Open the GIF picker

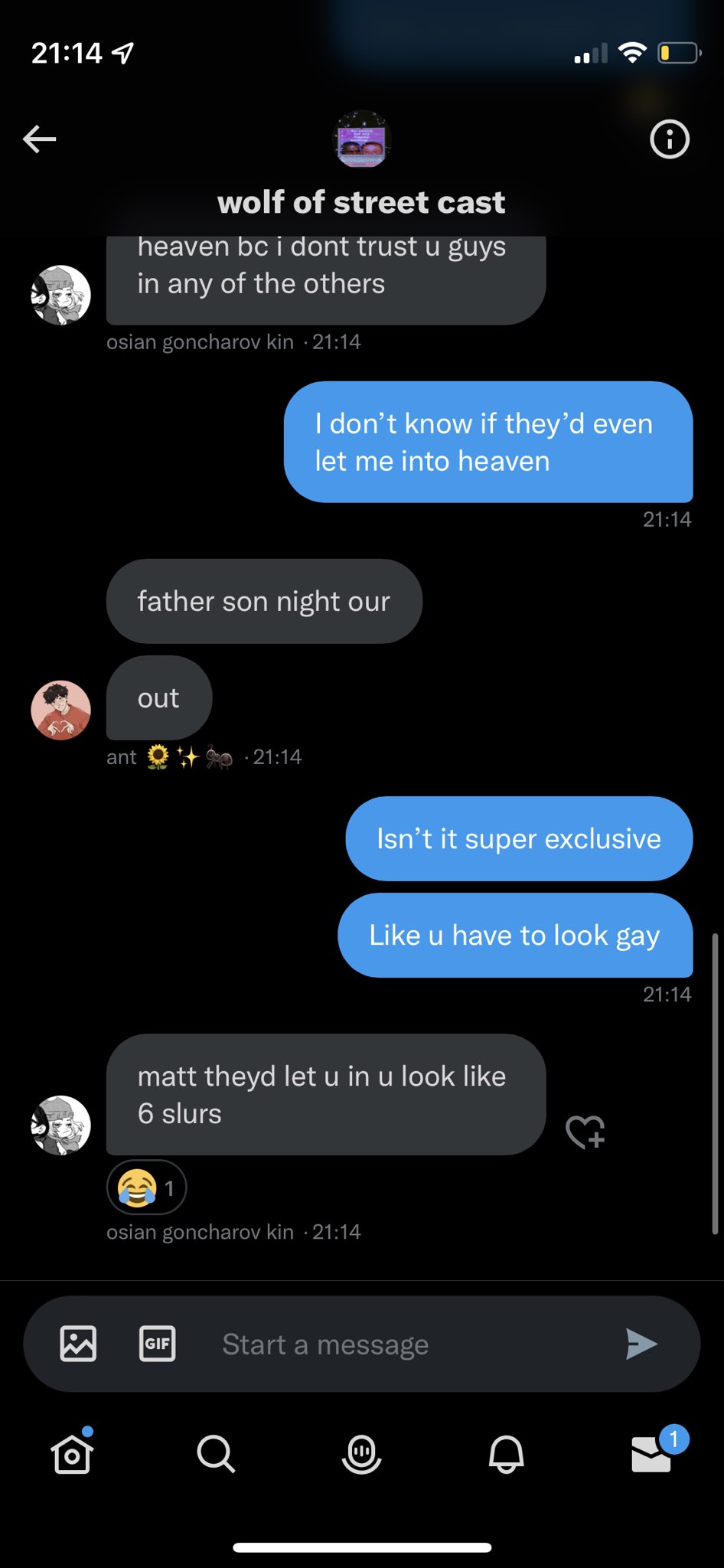[157, 1344]
